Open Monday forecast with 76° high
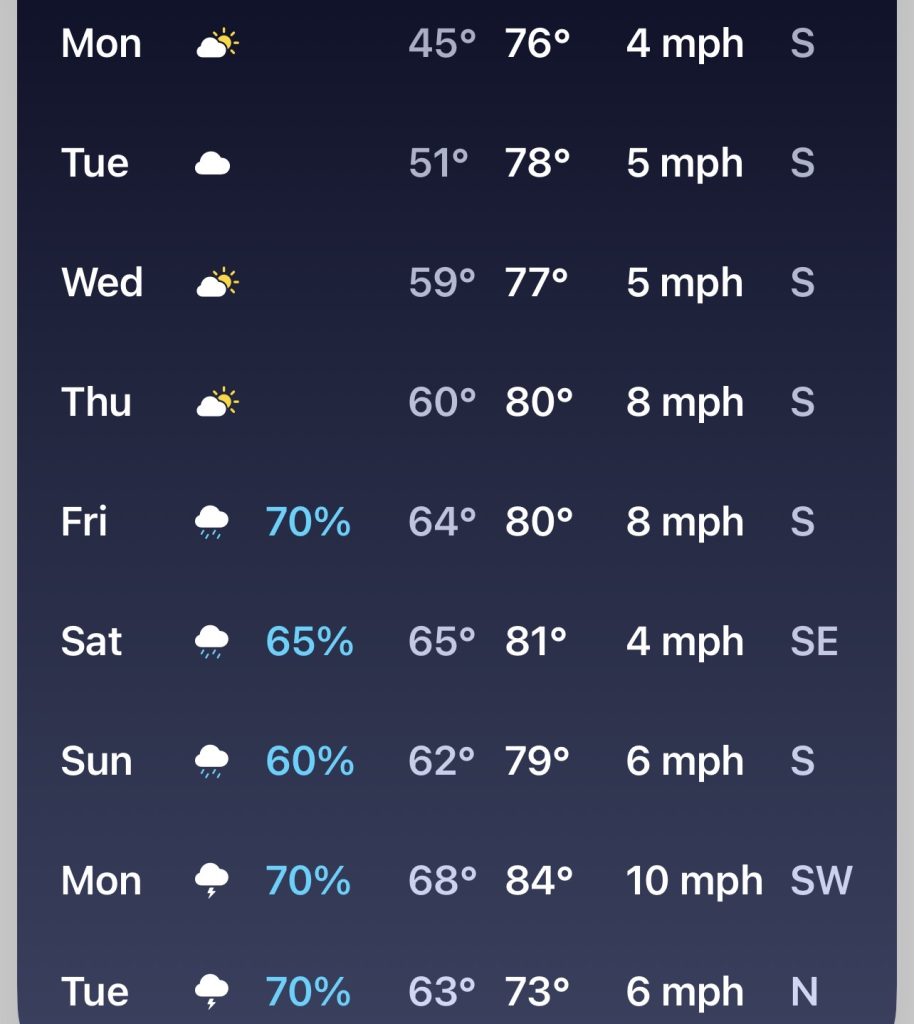914x1024 pixels. pos(456,44)
